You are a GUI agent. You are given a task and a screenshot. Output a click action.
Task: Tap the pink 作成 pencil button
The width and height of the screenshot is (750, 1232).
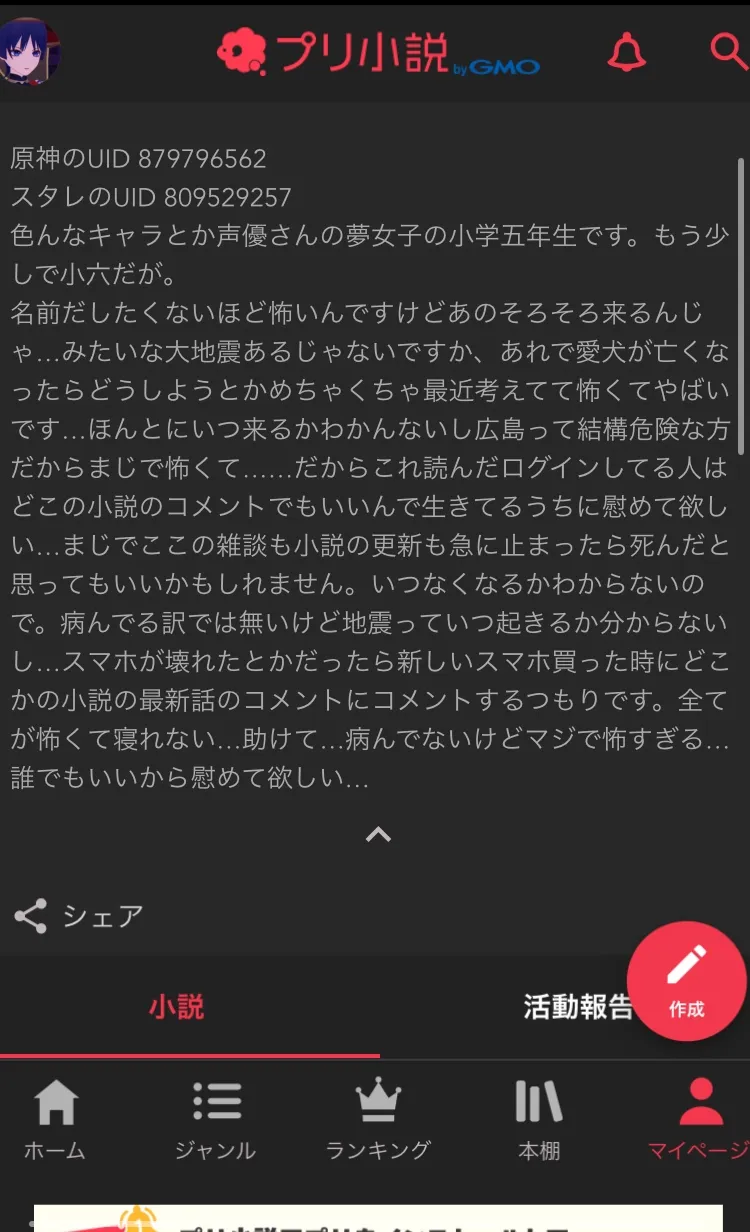click(687, 982)
